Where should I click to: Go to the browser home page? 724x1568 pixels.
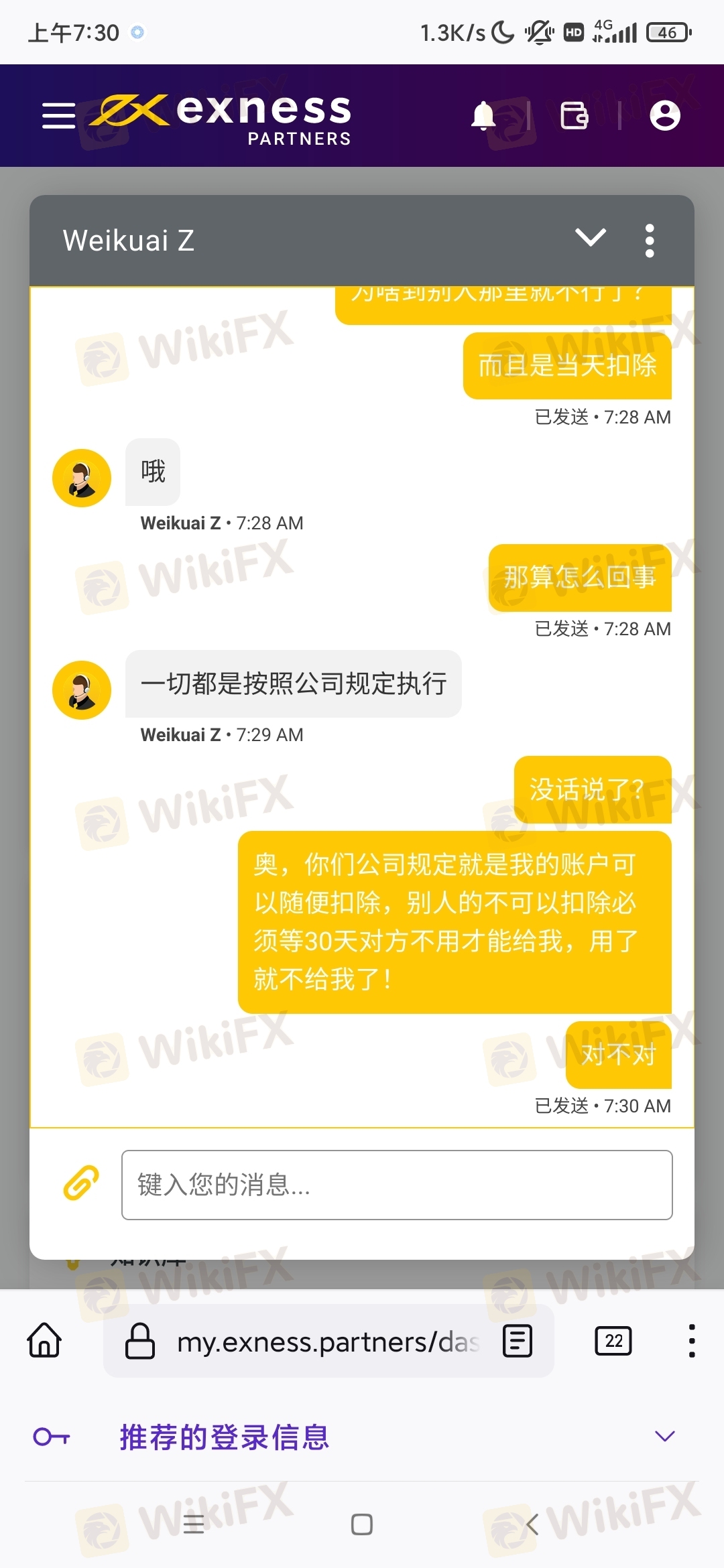coord(44,1340)
